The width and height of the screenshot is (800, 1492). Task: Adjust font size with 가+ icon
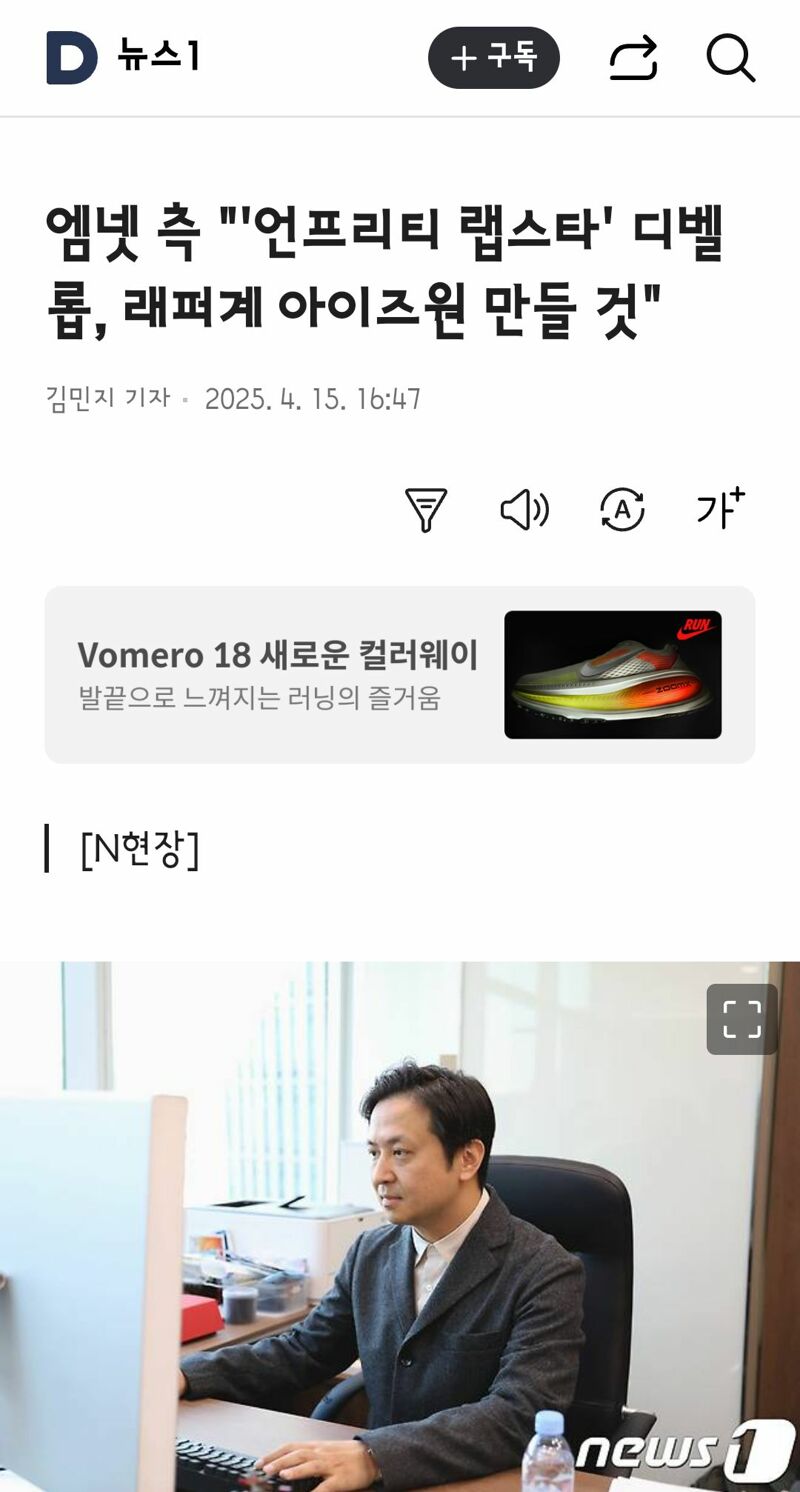pos(721,509)
